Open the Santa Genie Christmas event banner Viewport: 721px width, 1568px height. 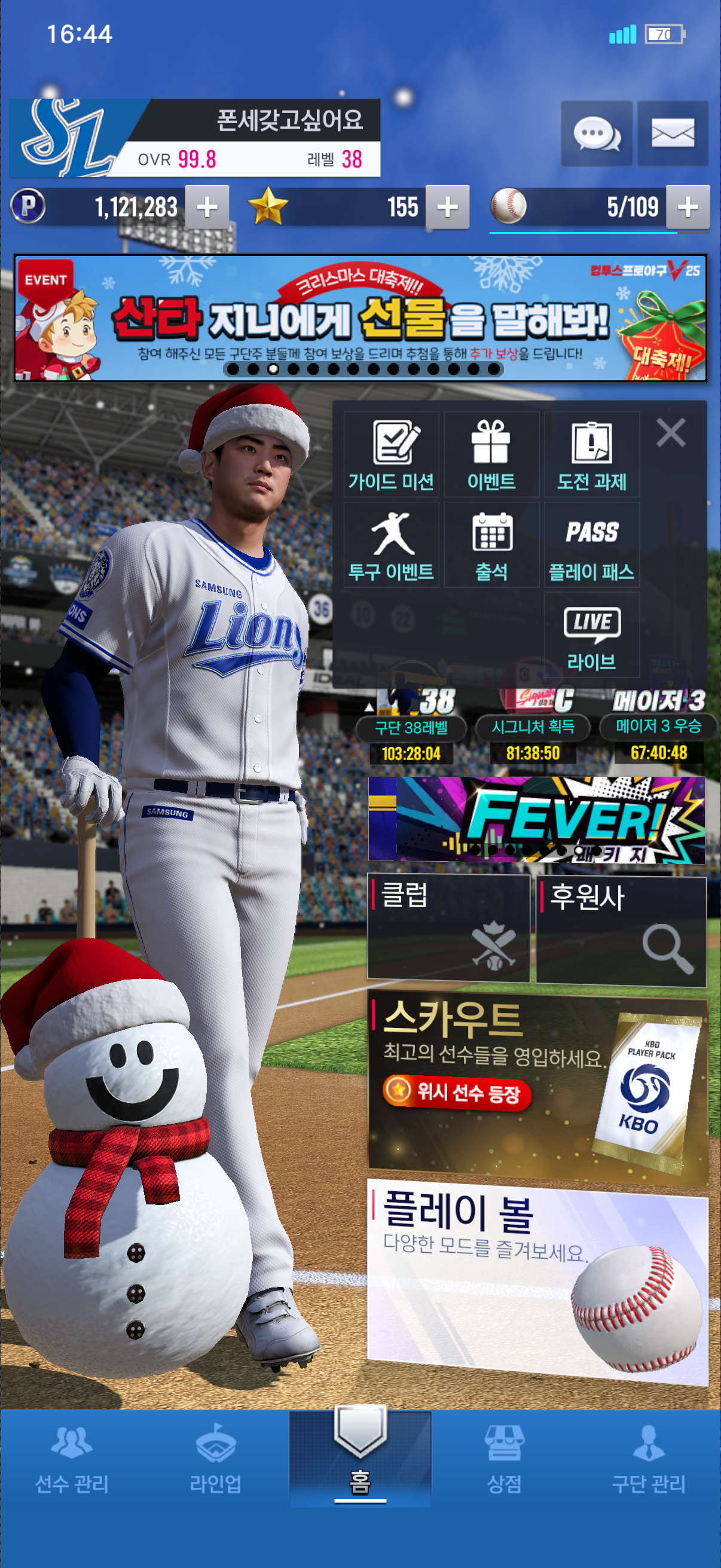[360, 318]
